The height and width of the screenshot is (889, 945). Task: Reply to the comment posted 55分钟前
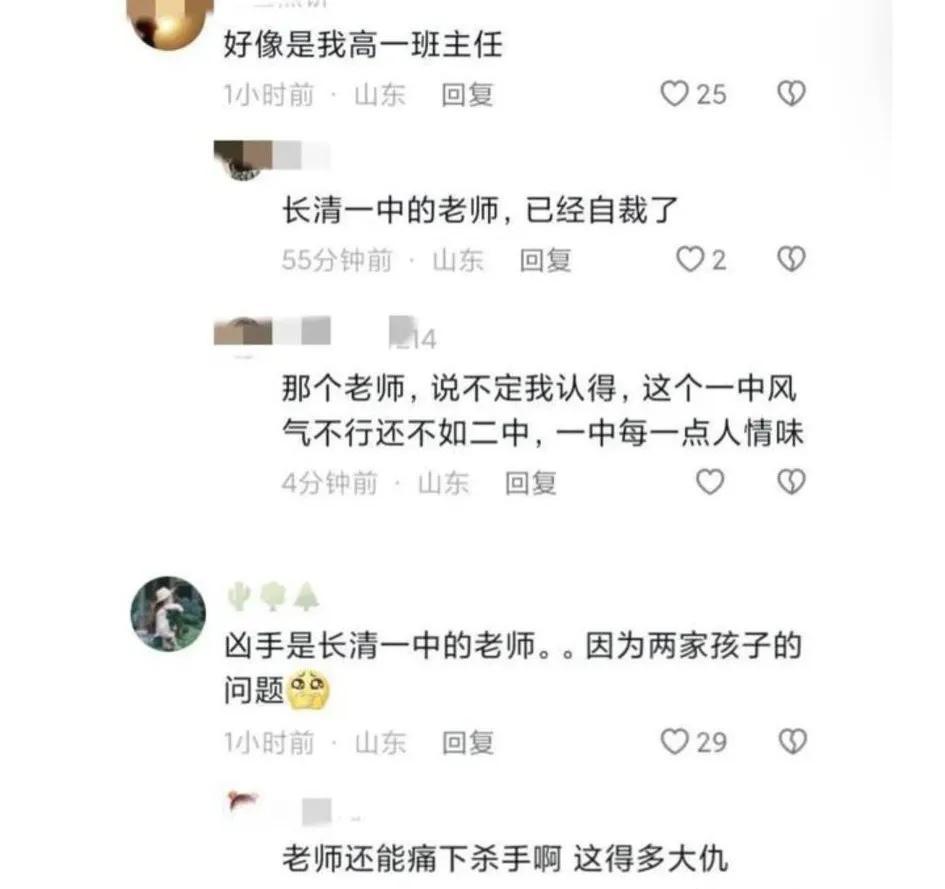(x=545, y=261)
